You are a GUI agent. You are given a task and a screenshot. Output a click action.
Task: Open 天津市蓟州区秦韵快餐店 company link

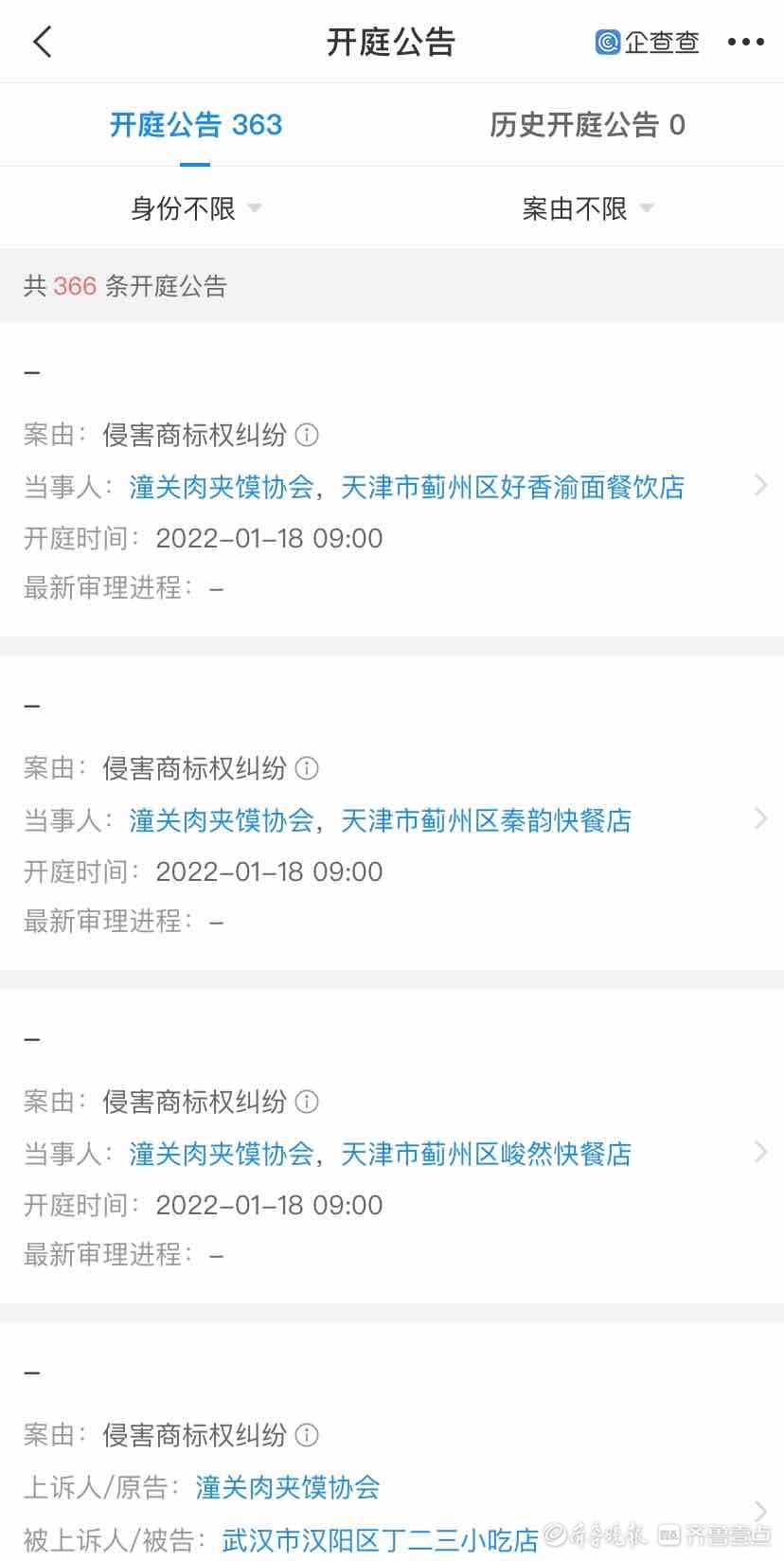click(x=486, y=820)
